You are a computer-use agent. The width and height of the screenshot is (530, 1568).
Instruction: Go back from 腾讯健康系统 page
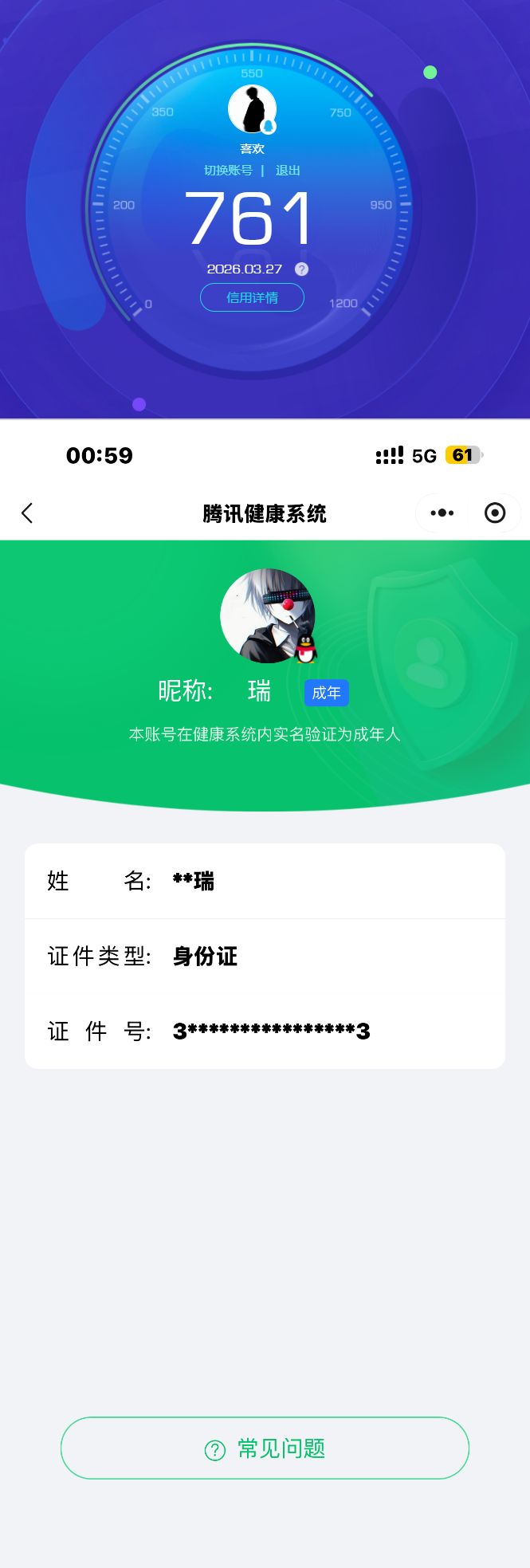28,513
